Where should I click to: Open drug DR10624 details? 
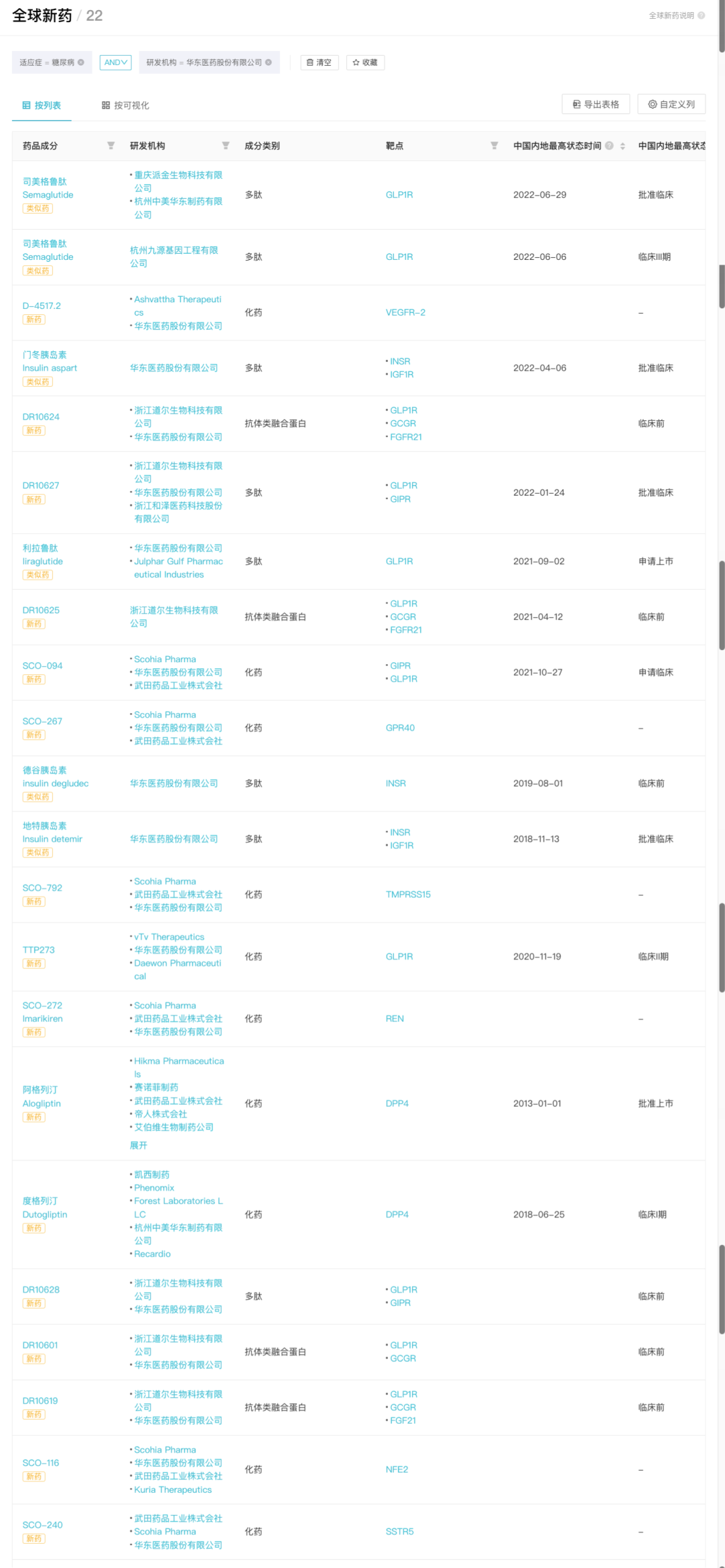(41, 417)
